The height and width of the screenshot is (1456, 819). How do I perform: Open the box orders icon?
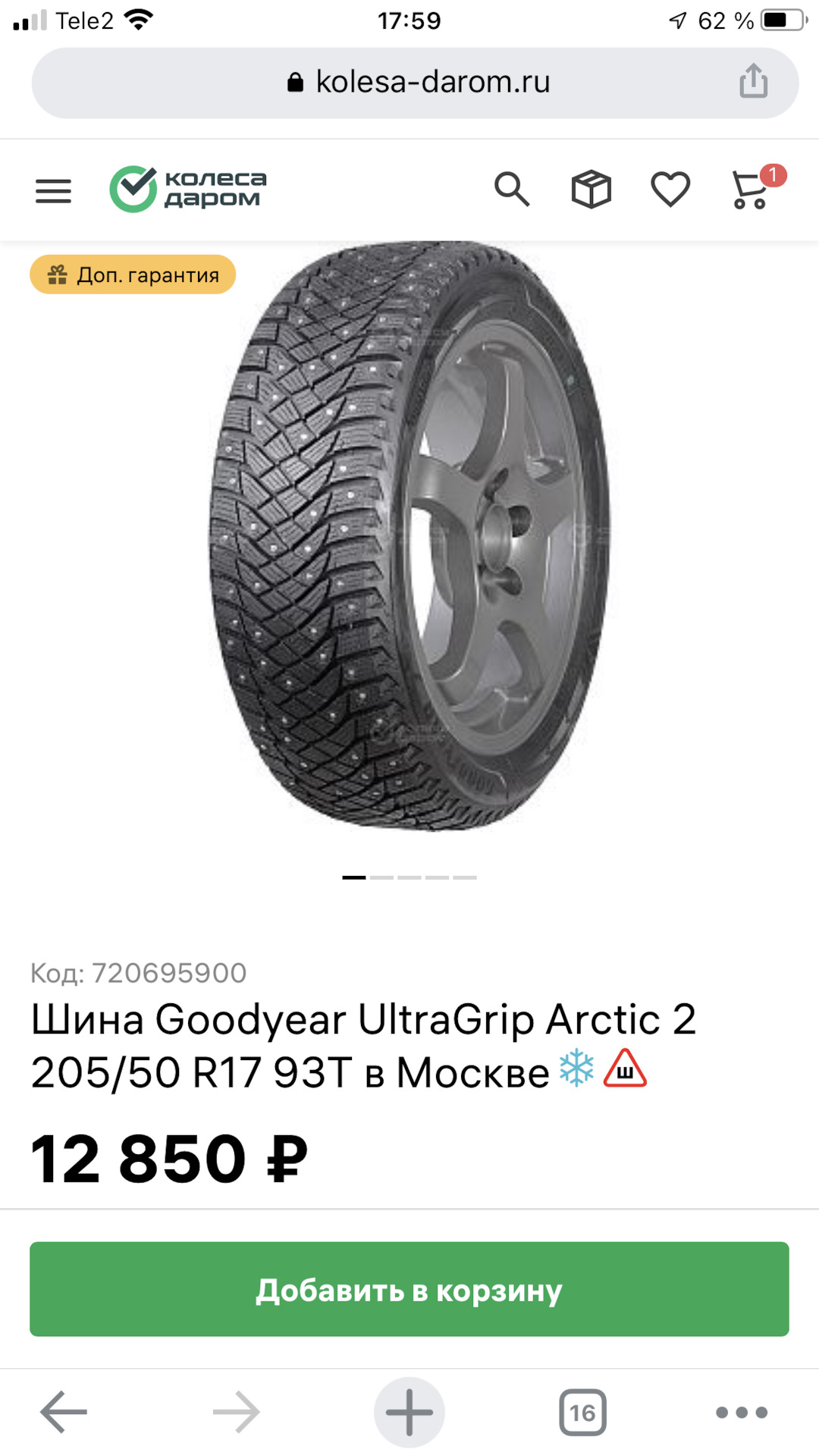591,190
